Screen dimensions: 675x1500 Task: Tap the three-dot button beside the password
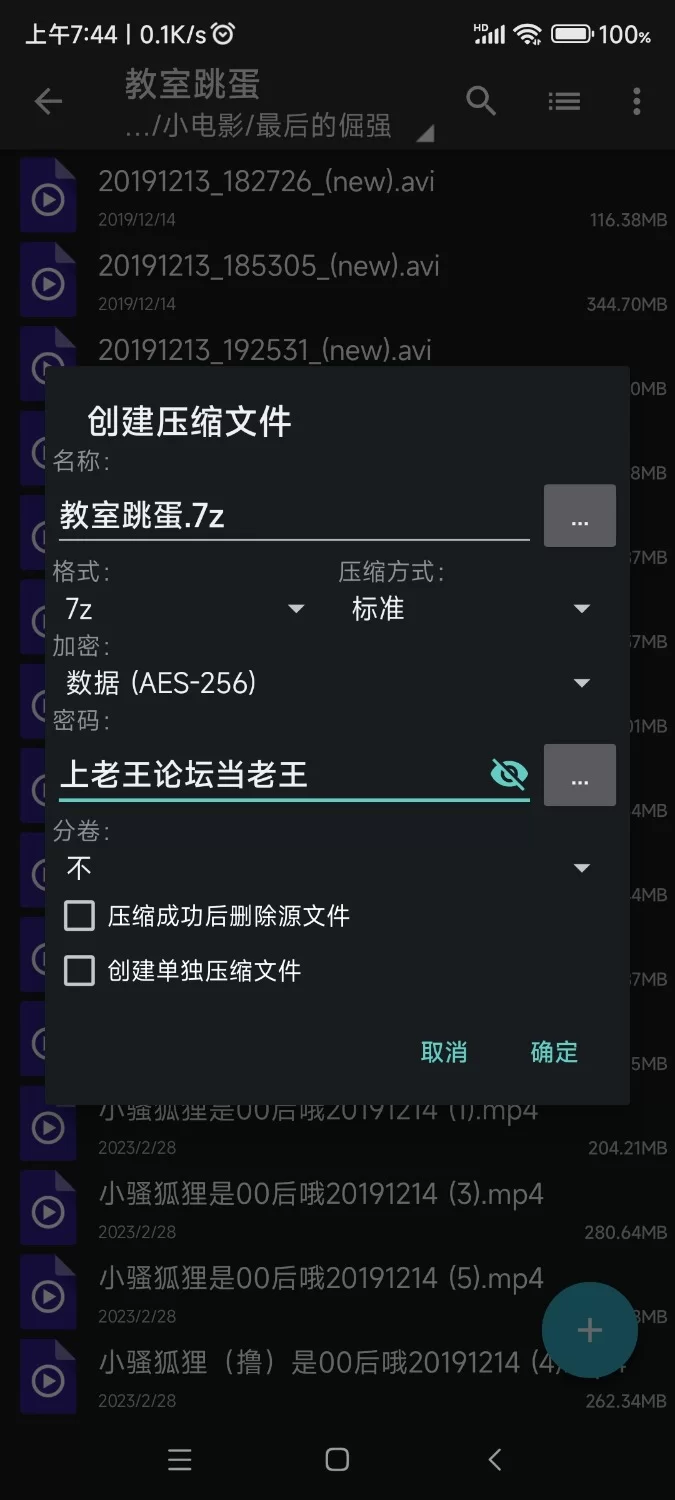tap(579, 775)
